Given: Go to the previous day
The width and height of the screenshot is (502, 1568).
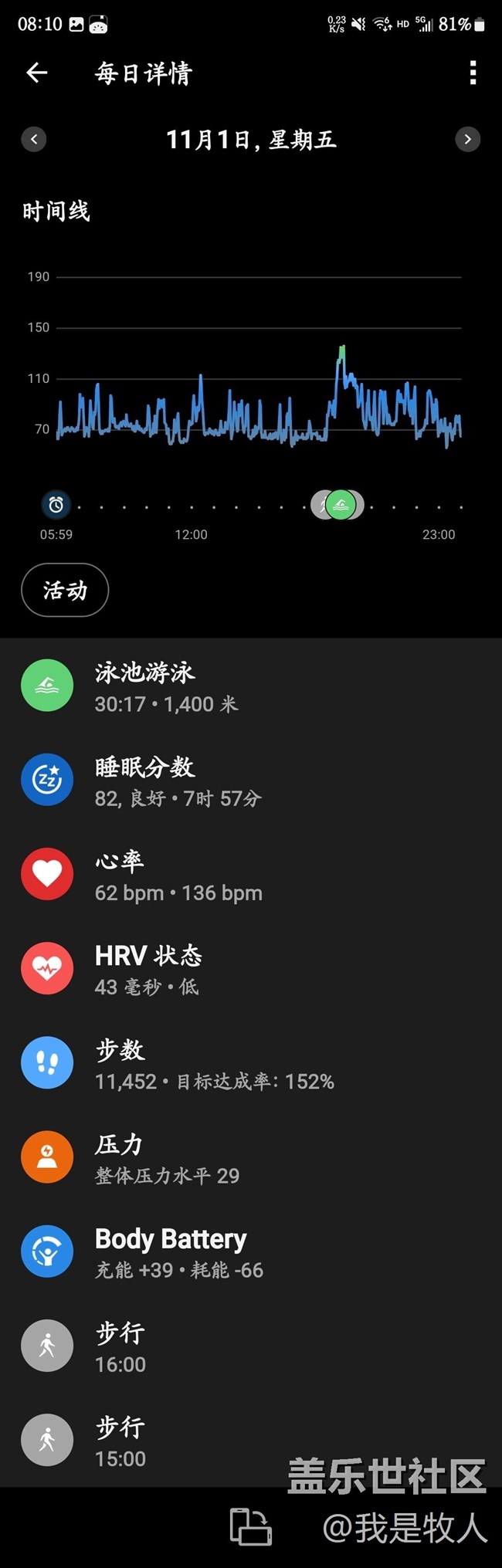Looking at the screenshot, I should pyautogui.click(x=34, y=139).
